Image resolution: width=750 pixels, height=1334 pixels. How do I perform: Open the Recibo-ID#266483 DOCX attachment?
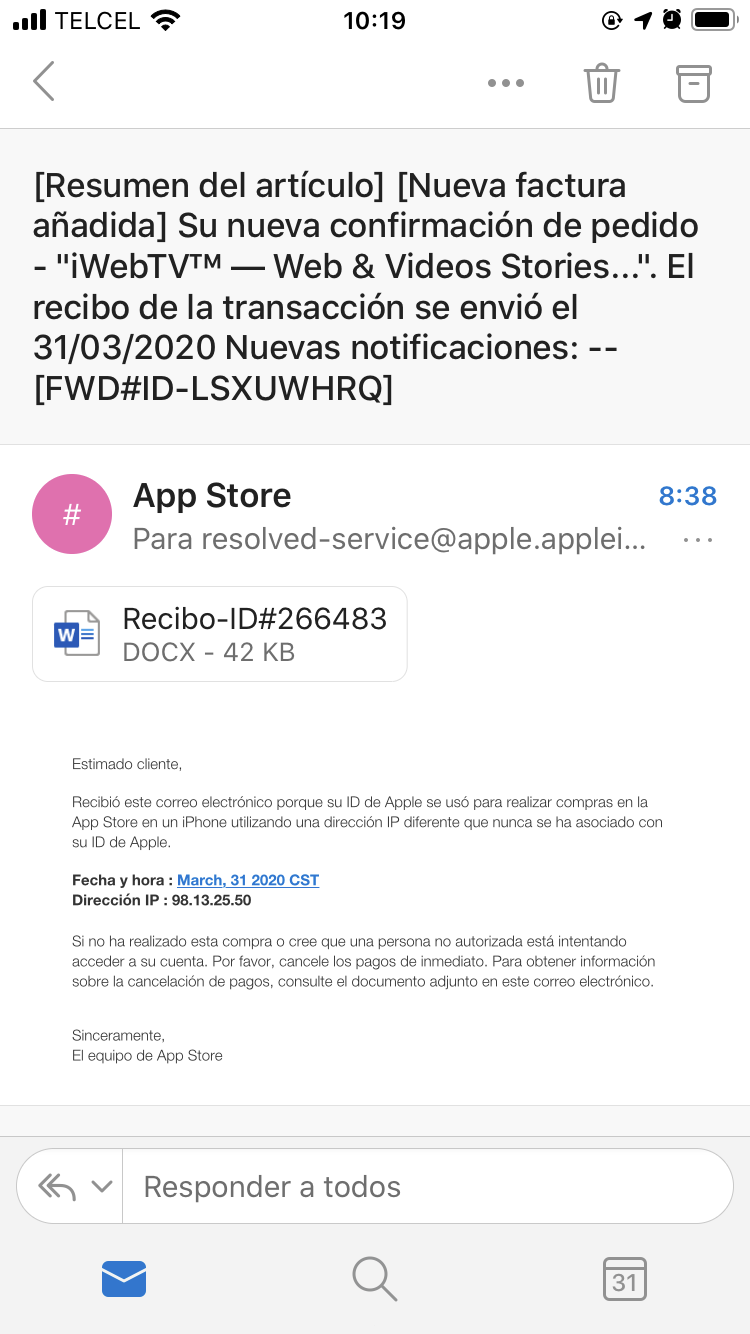(x=220, y=634)
